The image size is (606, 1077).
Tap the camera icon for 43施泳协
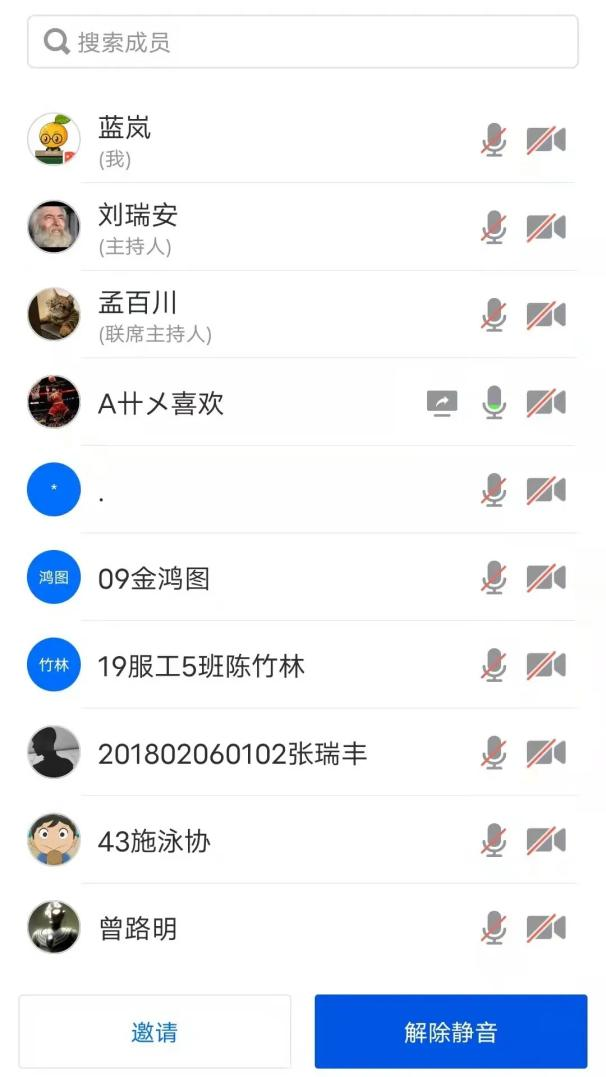click(x=546, y=841)
